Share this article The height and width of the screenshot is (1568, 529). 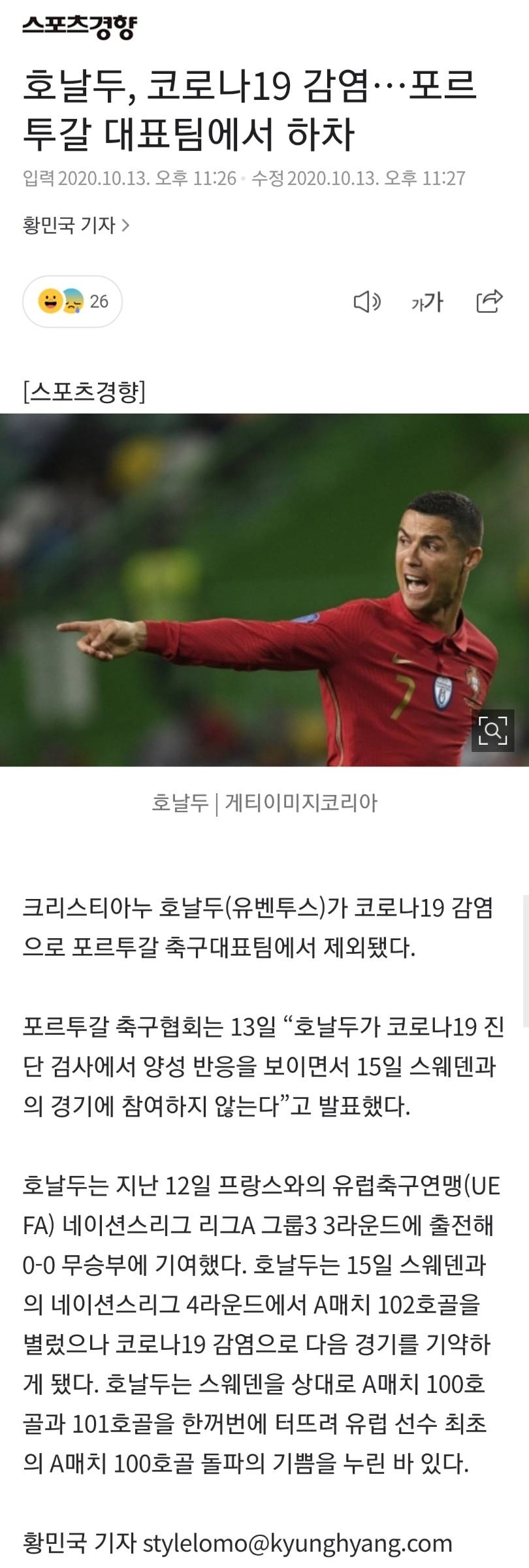tap(489, 301)
